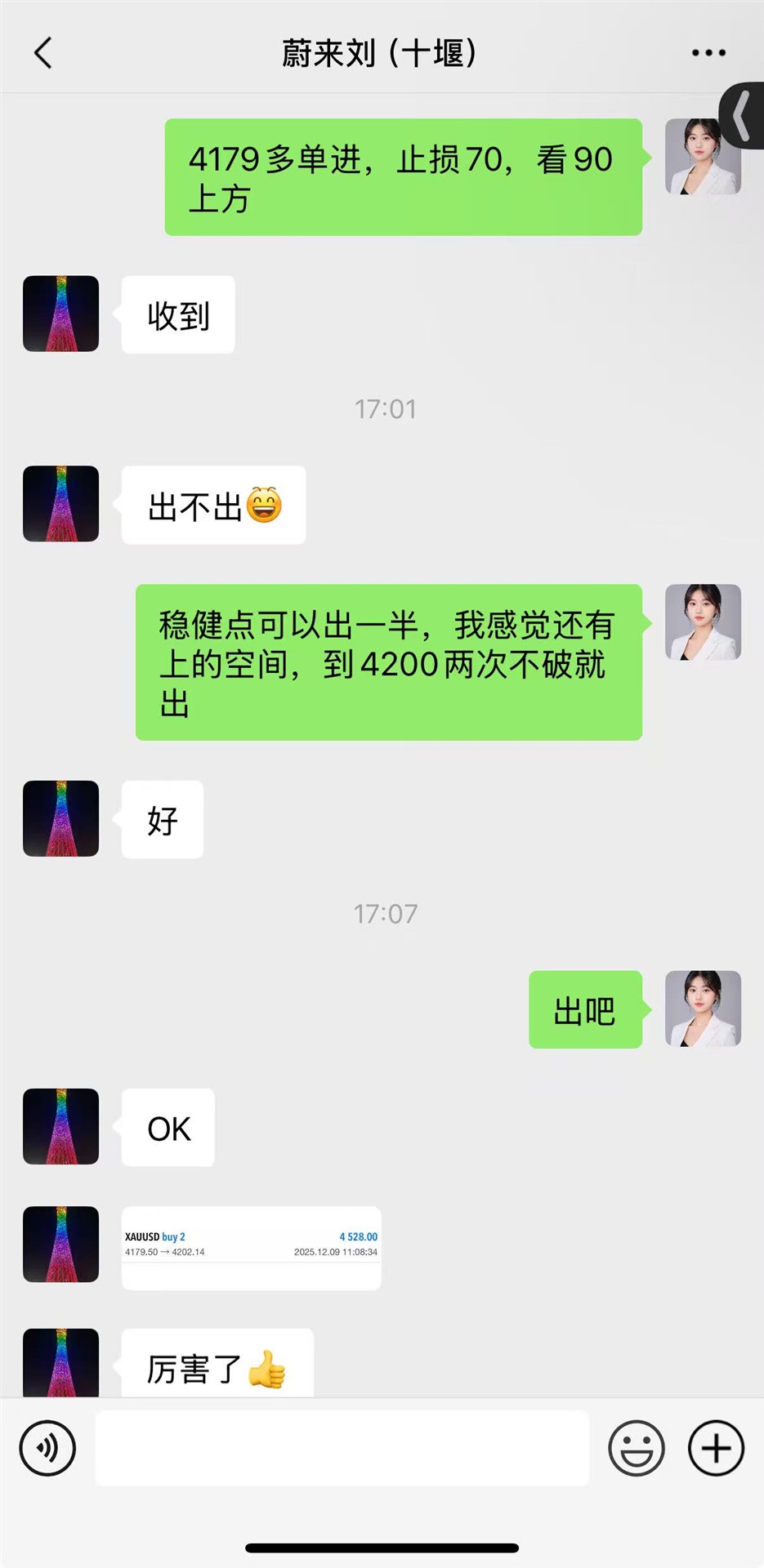The height and width of the screenshot is (1568, 764).
Task: Tap the plus icon for attachments
Action: click(x=715, y=1447)
